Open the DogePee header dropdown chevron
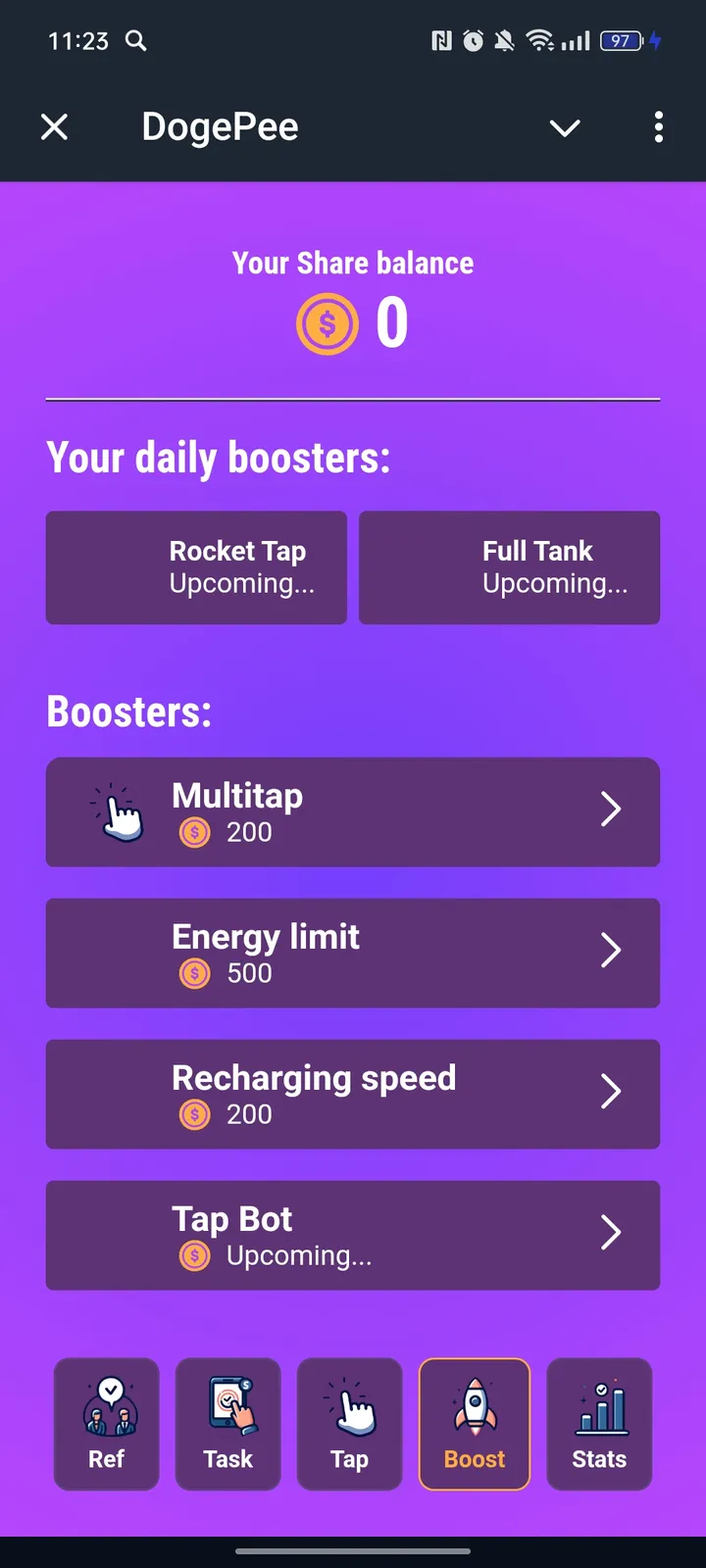The width and height of the screenshot is (706, 1568). point(565,127)
